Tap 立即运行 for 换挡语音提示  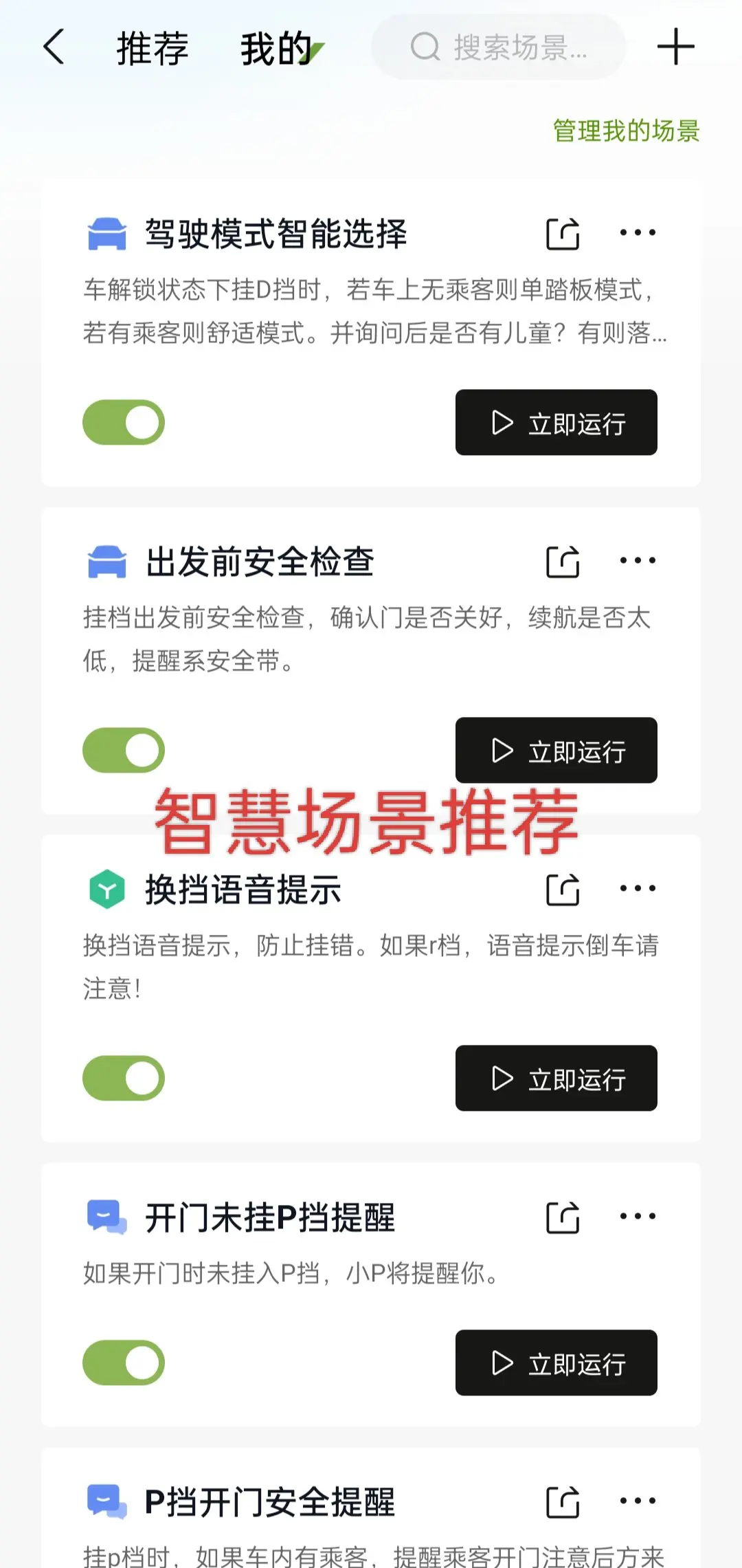click(556, 1078)
